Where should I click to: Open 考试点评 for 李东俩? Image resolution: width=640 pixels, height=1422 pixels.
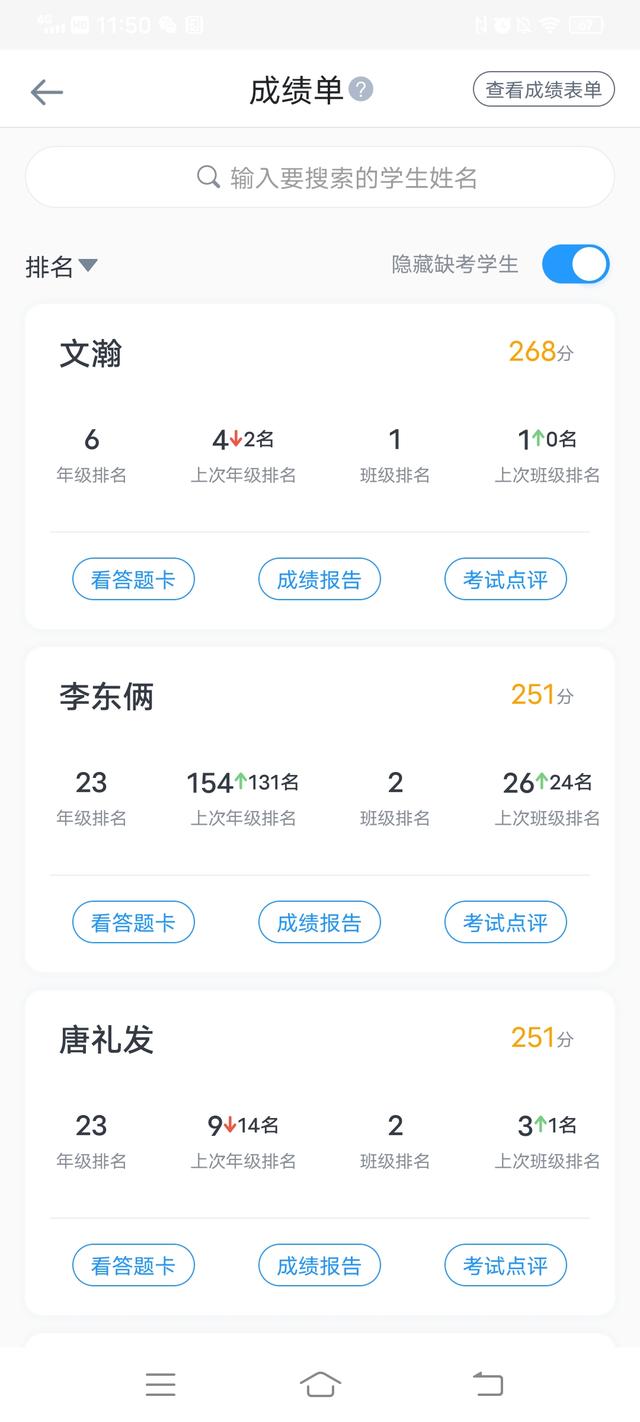tap(505, 922)
